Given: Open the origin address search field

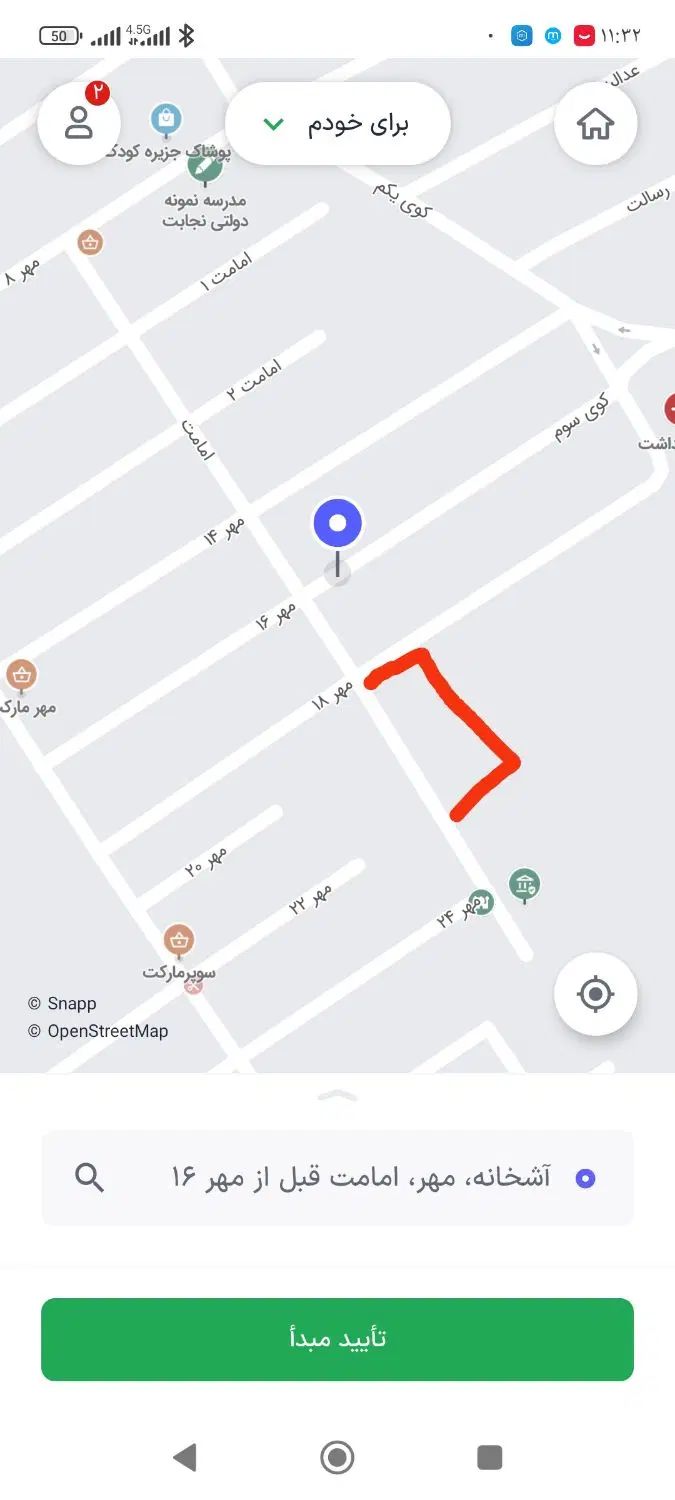Looking at the screenshot, I should pyautogui.click(x=337, y=1177).
